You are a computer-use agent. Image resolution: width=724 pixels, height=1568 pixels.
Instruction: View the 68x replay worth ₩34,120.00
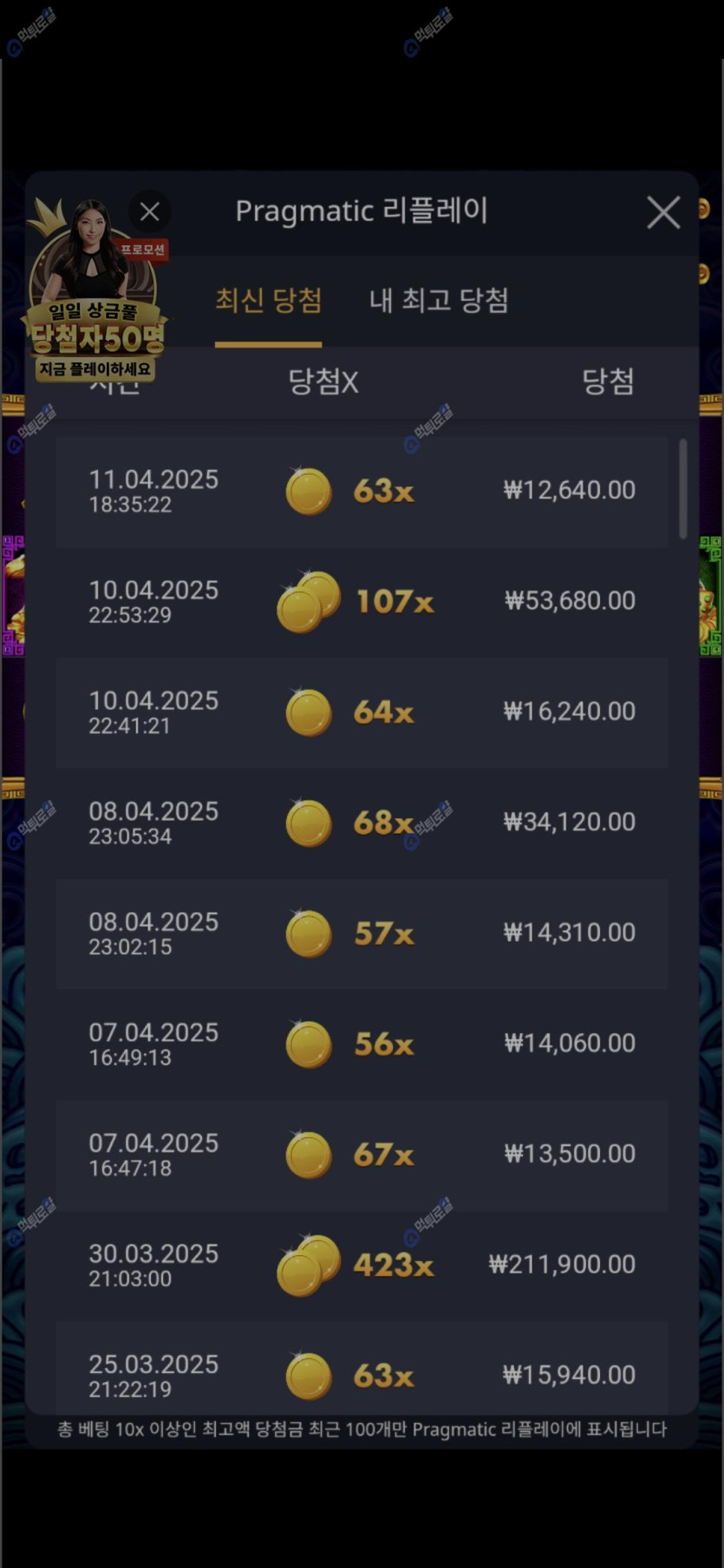click(362, 823)
